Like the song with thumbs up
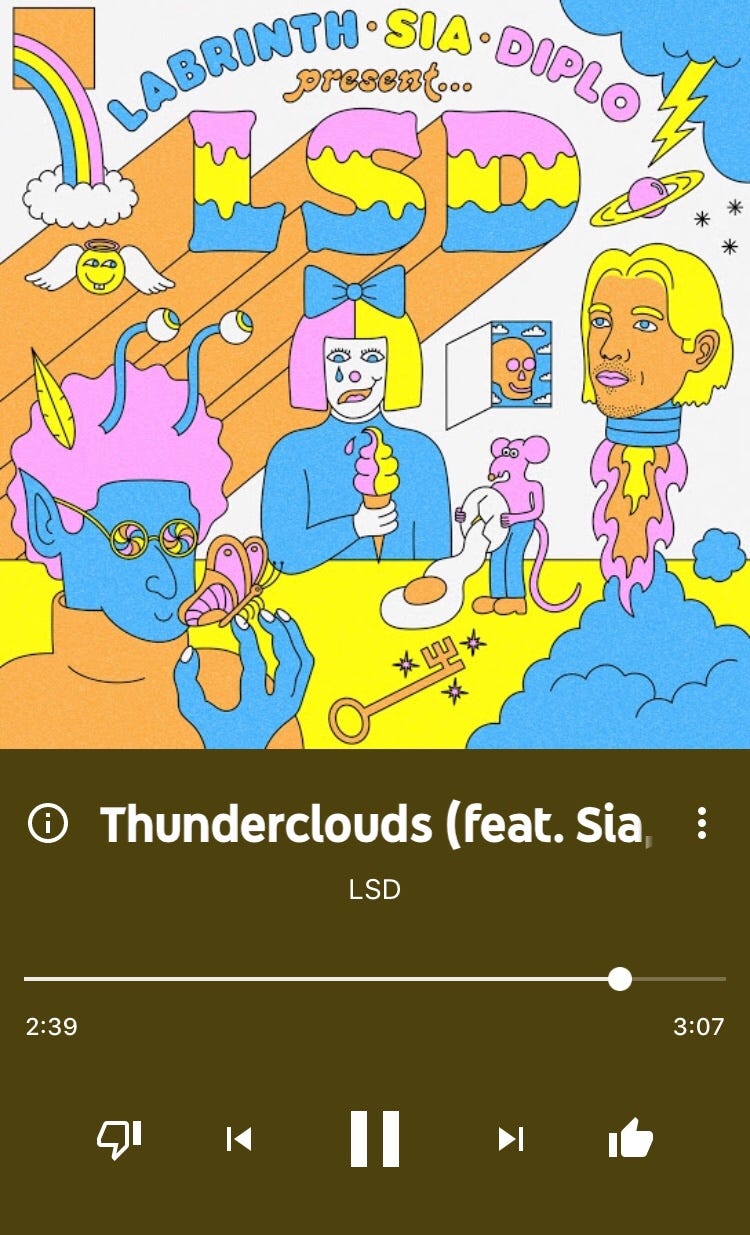Screen dimensions: 750x1235 (630, 1138)
